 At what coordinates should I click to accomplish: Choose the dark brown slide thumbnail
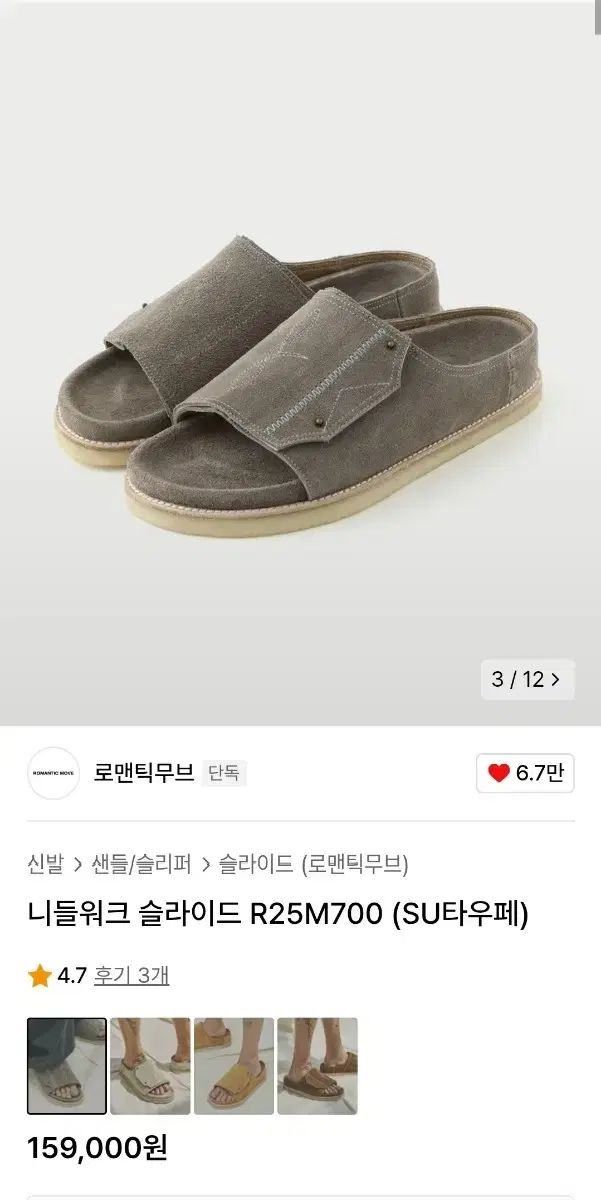point(317,1066)
